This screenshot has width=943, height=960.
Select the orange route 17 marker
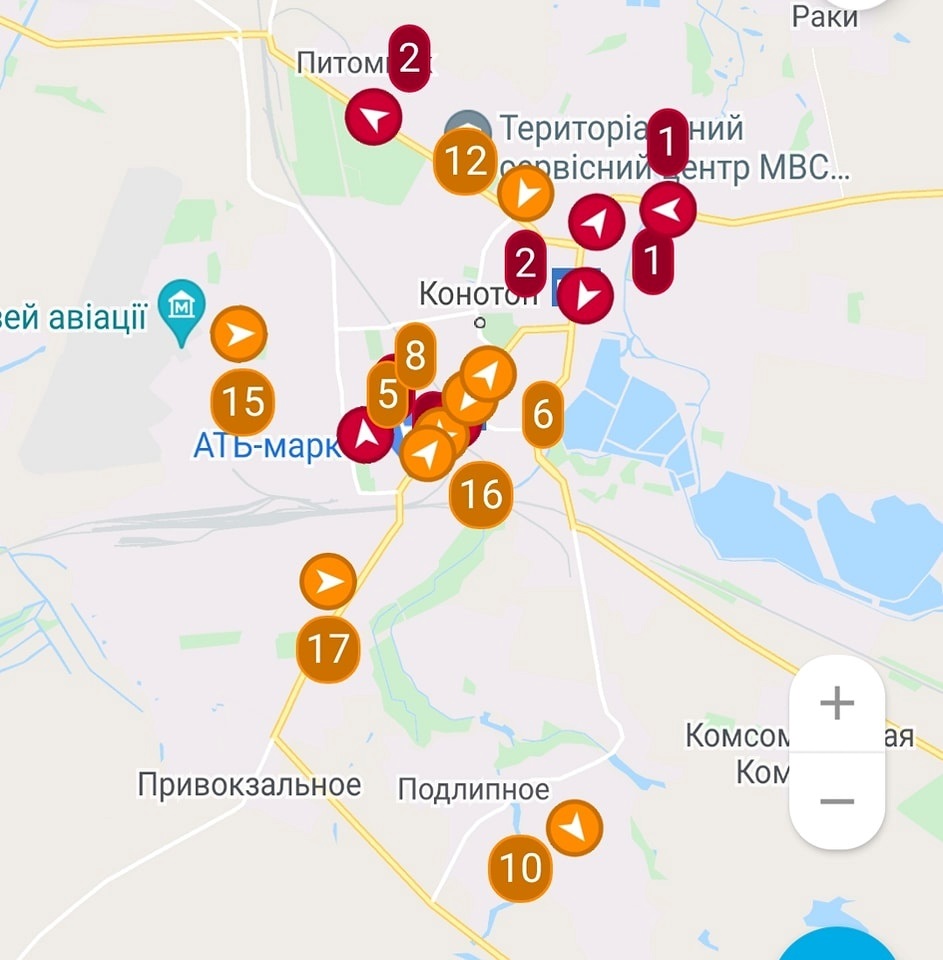329,650
